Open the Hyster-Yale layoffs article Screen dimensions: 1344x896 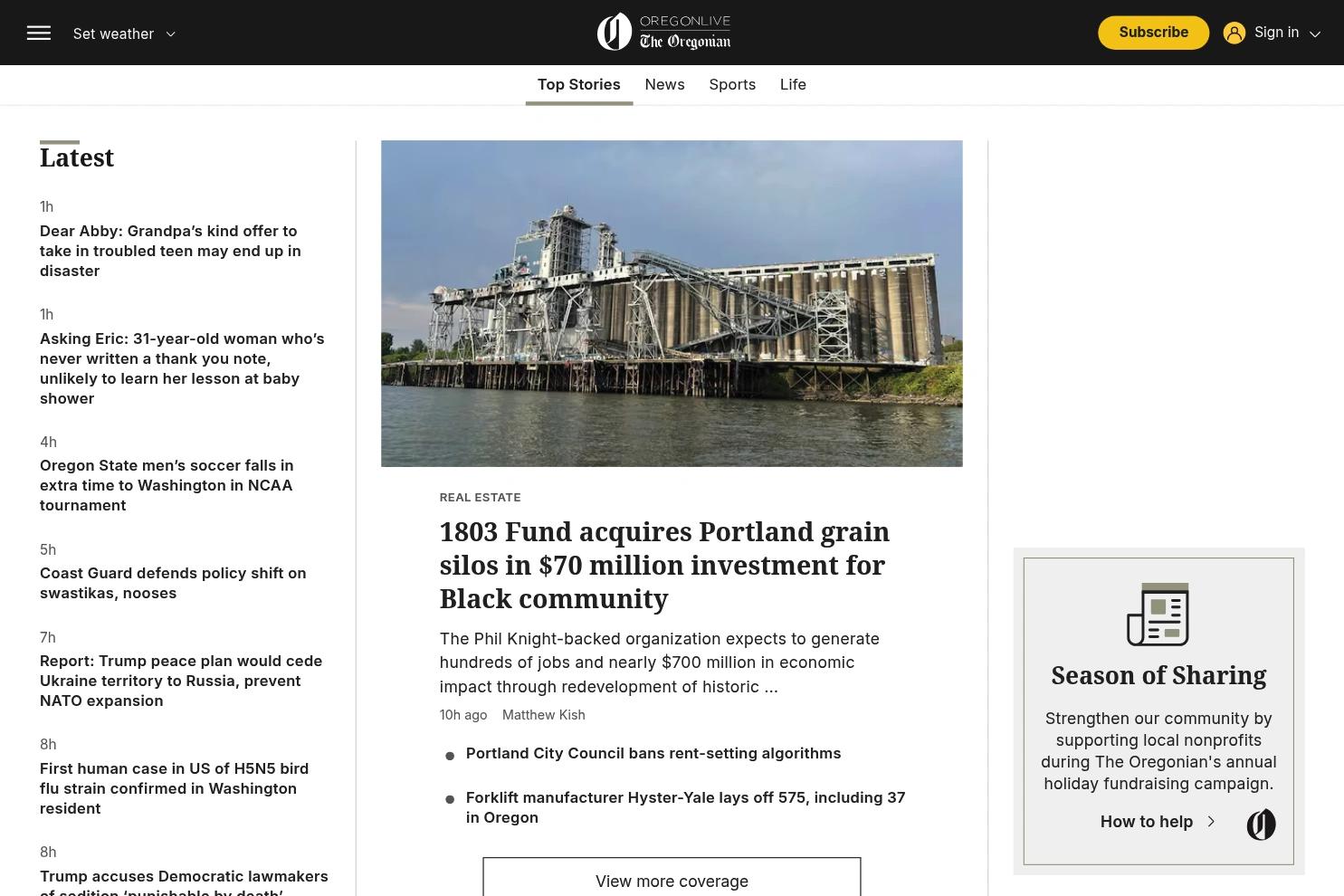685,807
